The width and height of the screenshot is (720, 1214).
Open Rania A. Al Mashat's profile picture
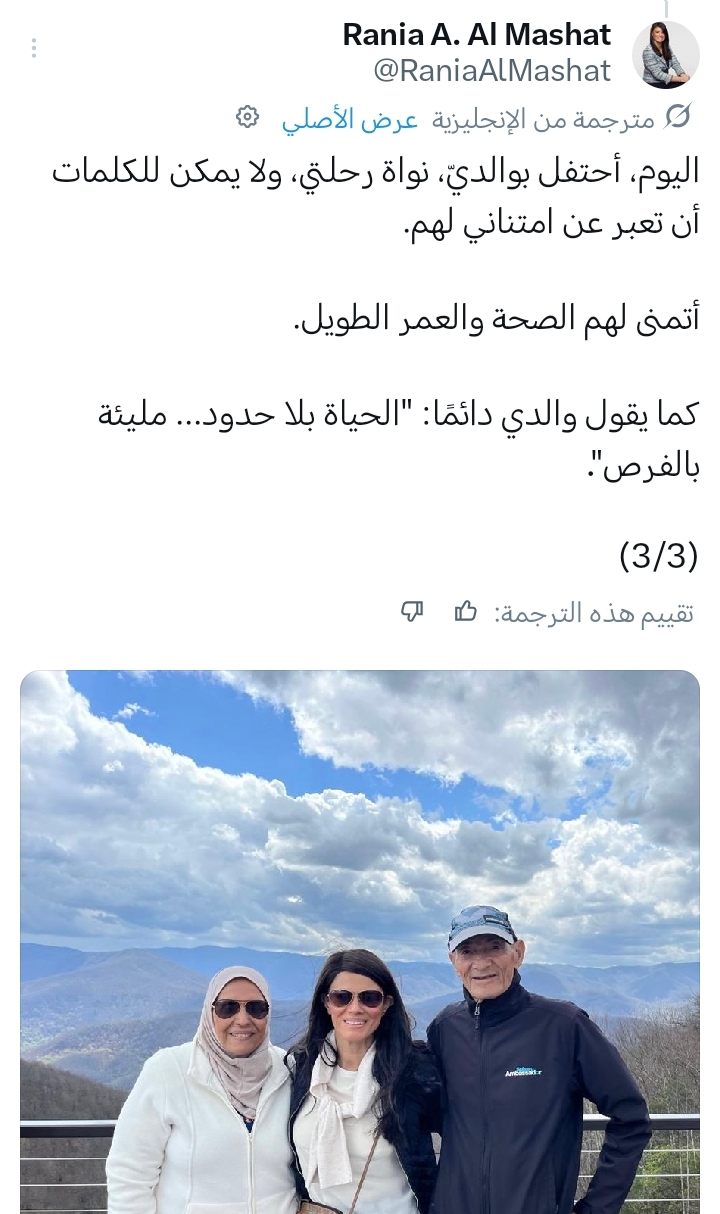tap(665, 54)
